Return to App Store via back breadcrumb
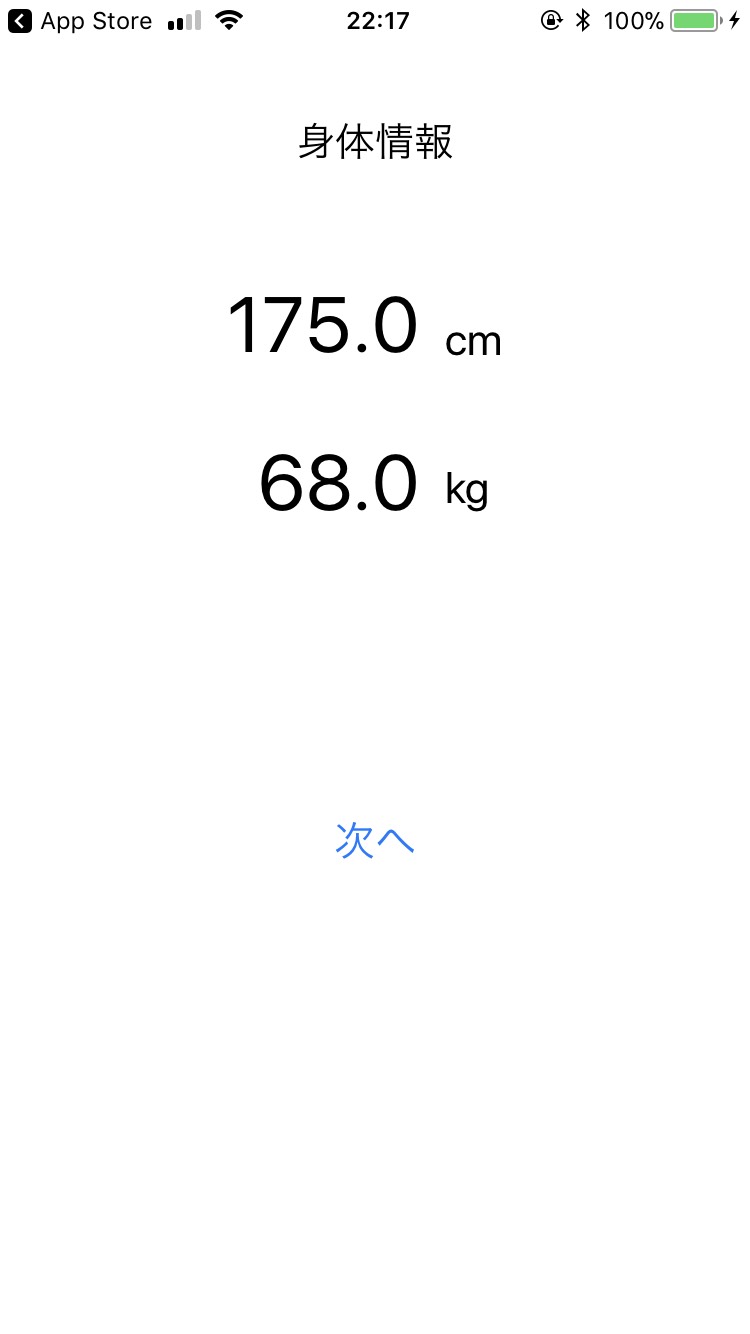 [80, 20]
